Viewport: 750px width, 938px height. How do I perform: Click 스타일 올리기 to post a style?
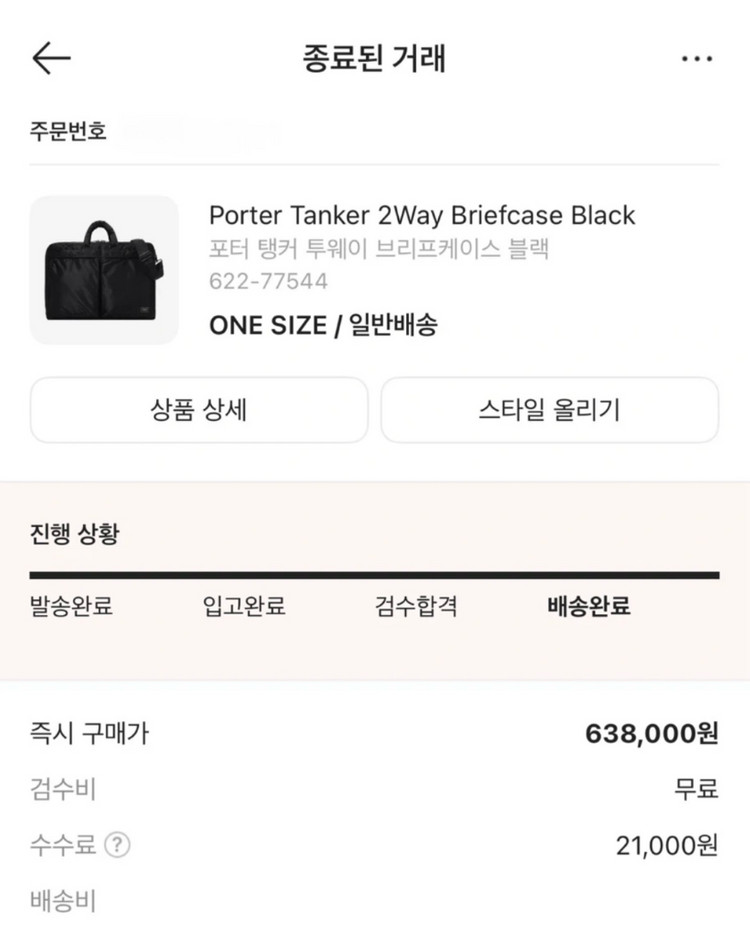coord(551,411)
